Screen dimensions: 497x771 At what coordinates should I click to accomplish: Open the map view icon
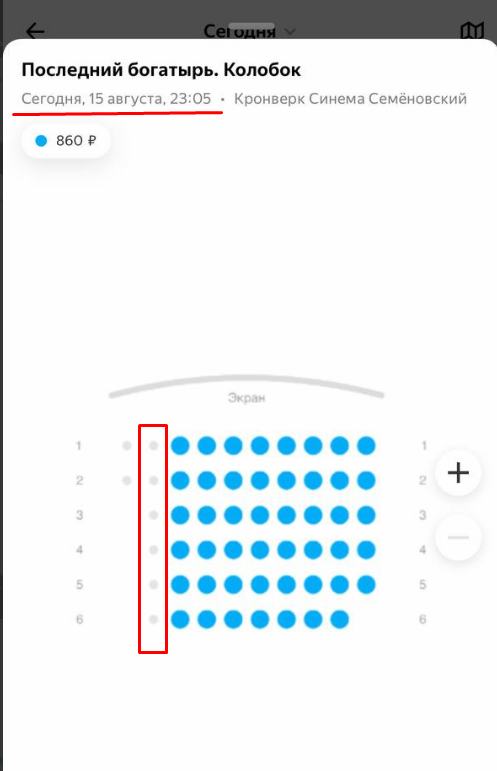click(x=472, y=31)
